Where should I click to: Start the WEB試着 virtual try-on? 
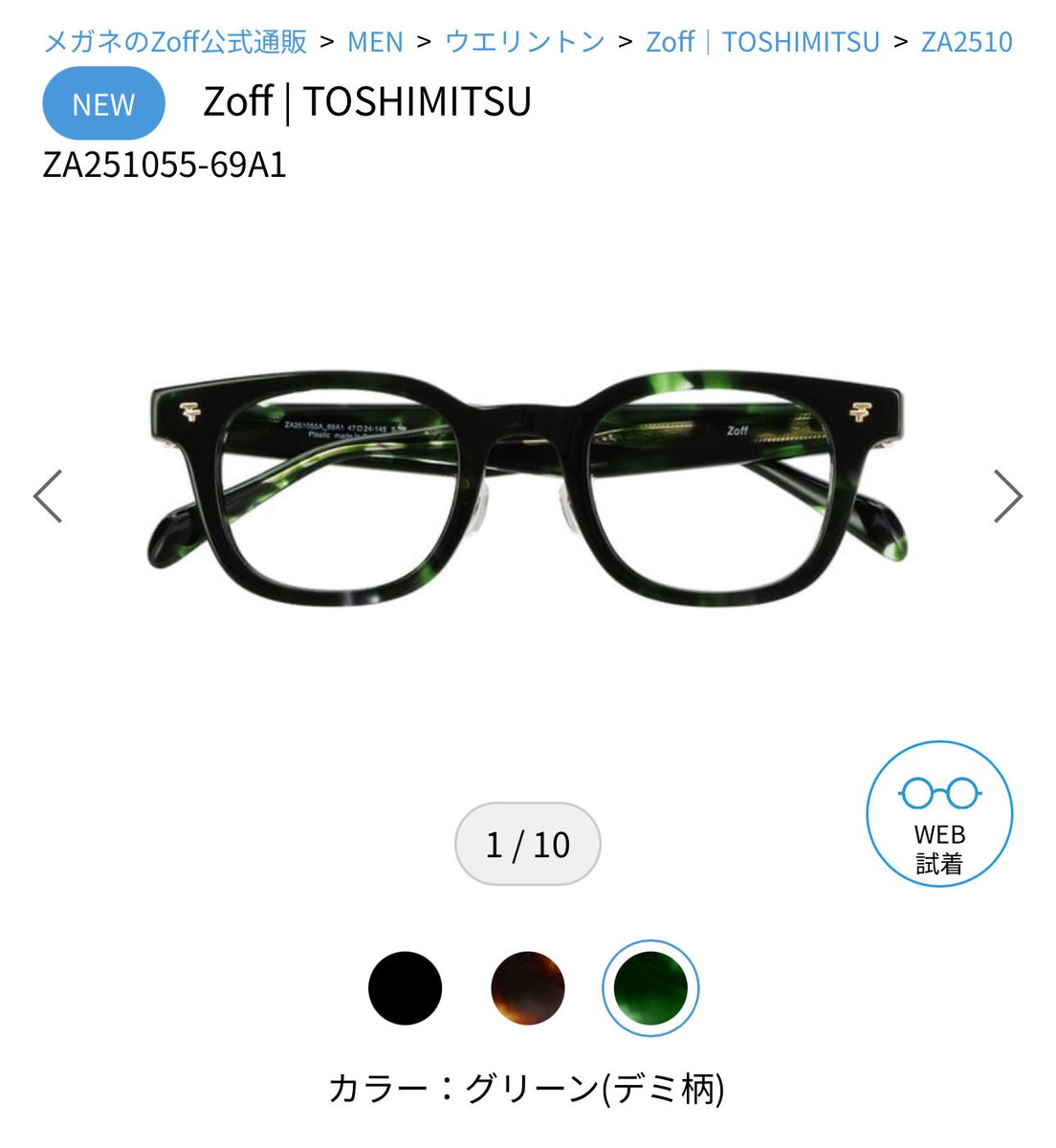939,814
